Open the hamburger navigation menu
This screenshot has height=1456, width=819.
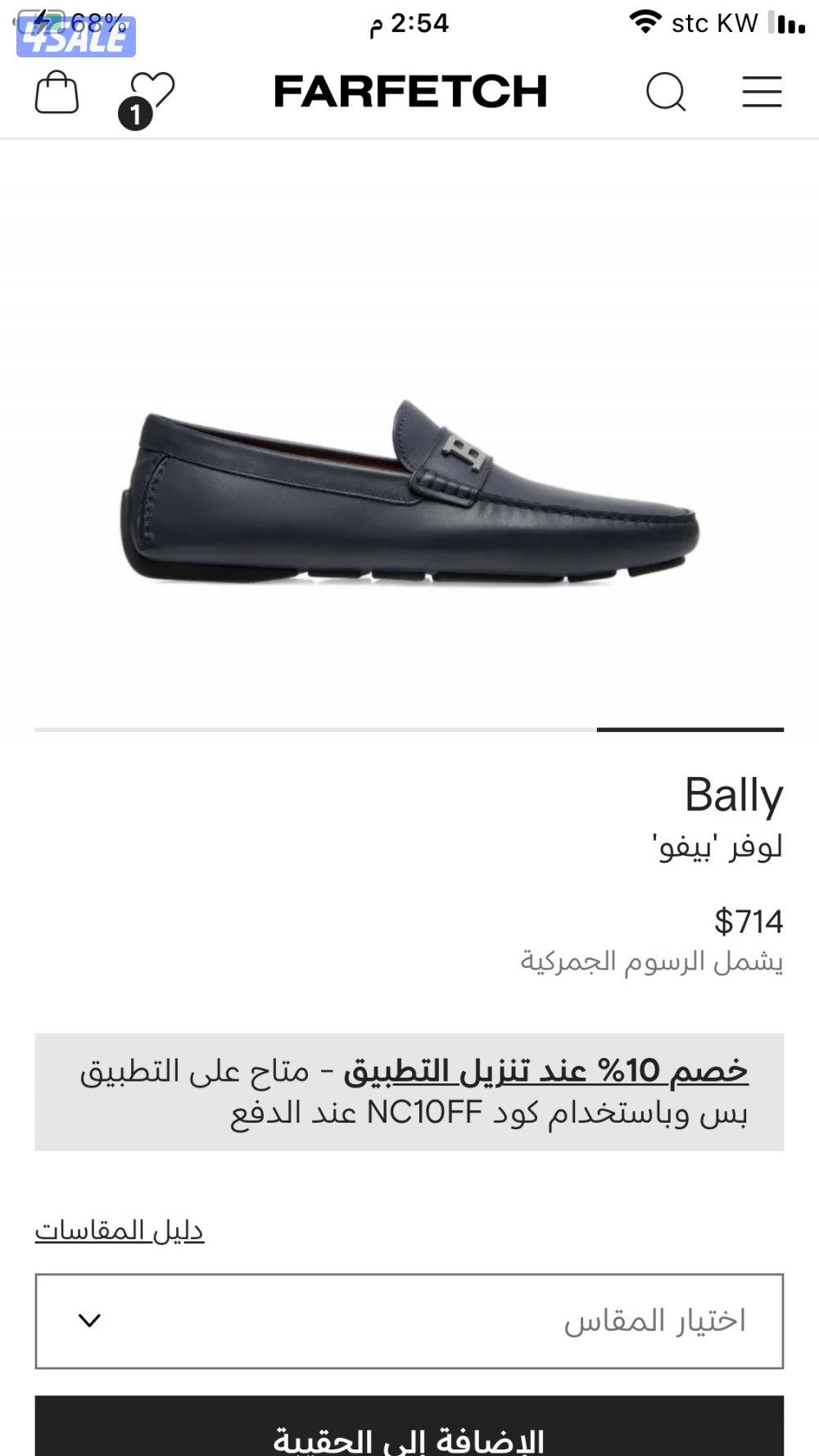tap(762, 92)
